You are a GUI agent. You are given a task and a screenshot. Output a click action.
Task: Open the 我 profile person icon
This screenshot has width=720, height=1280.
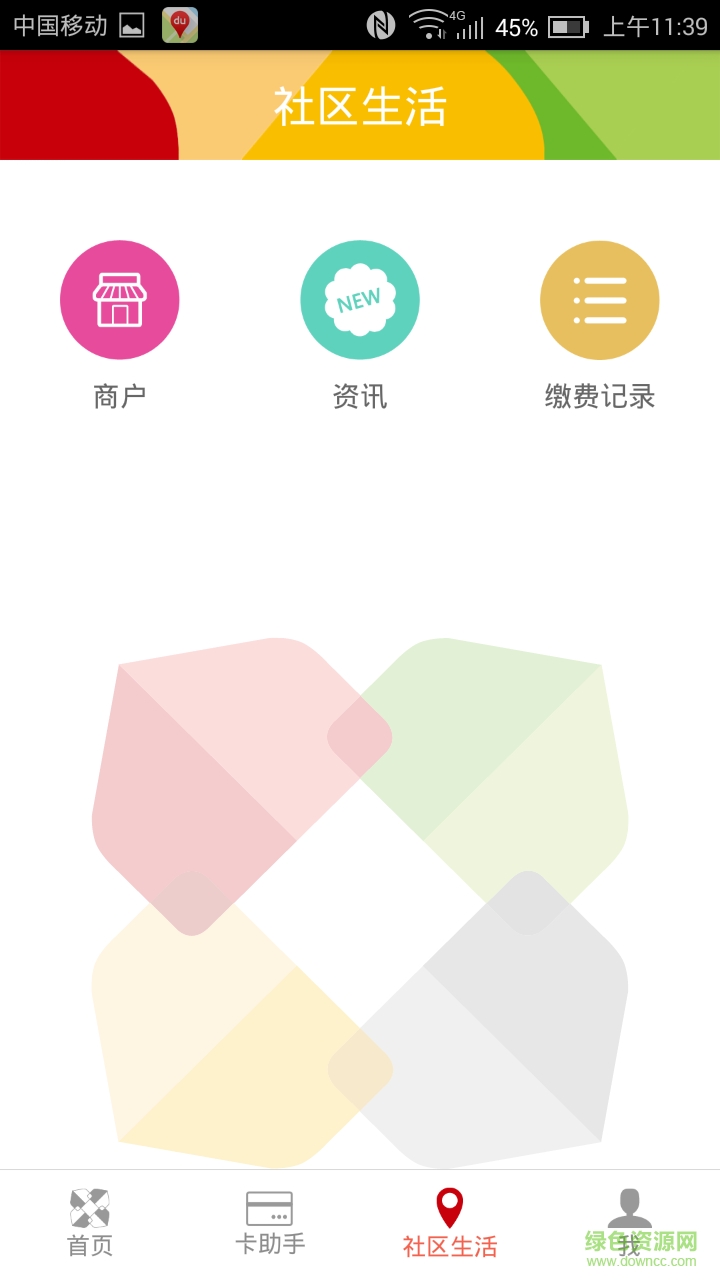pos(629,1207)
